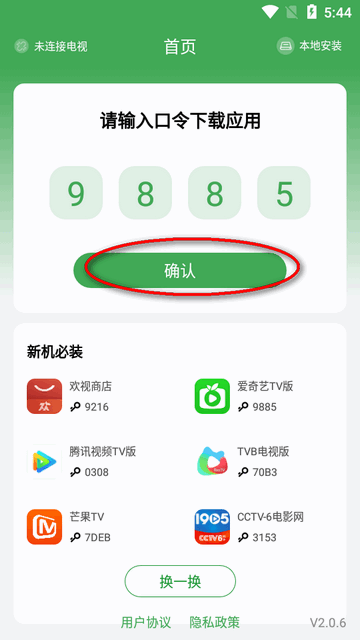
Task: Choose CCTV-6电影网 app entry
Action: pos(249,527)
